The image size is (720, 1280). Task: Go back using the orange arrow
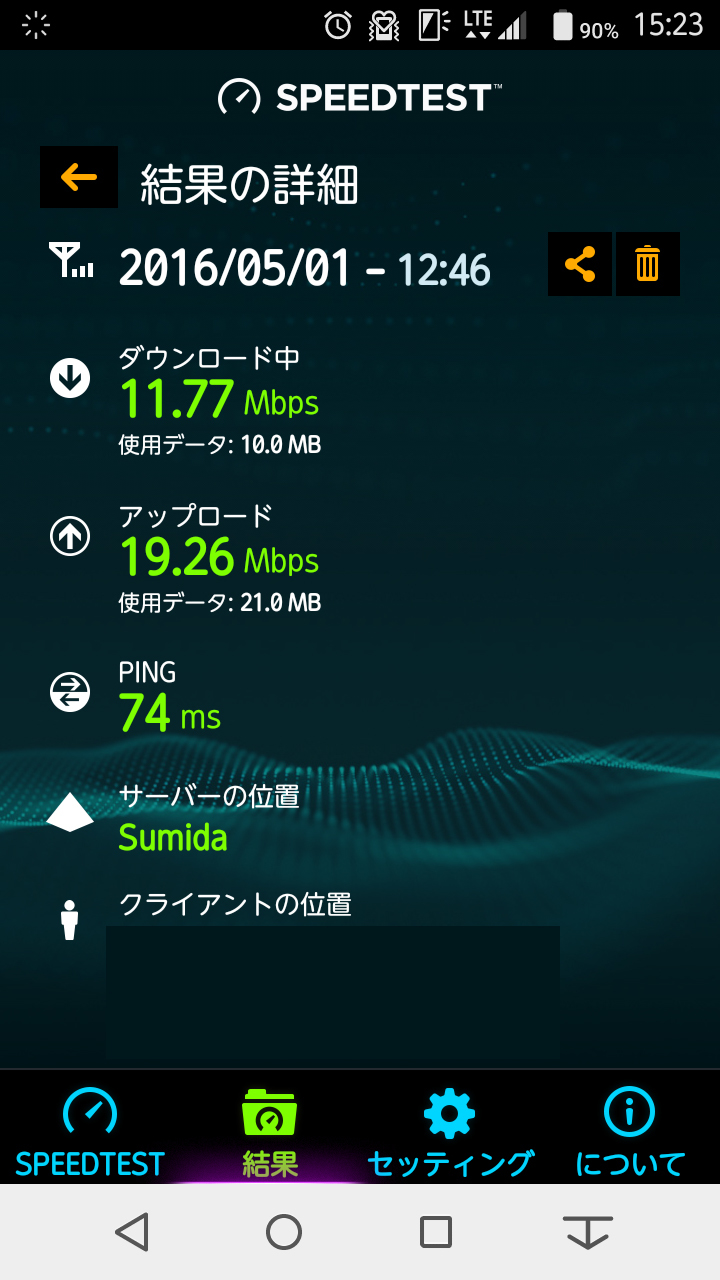point(79,177)
